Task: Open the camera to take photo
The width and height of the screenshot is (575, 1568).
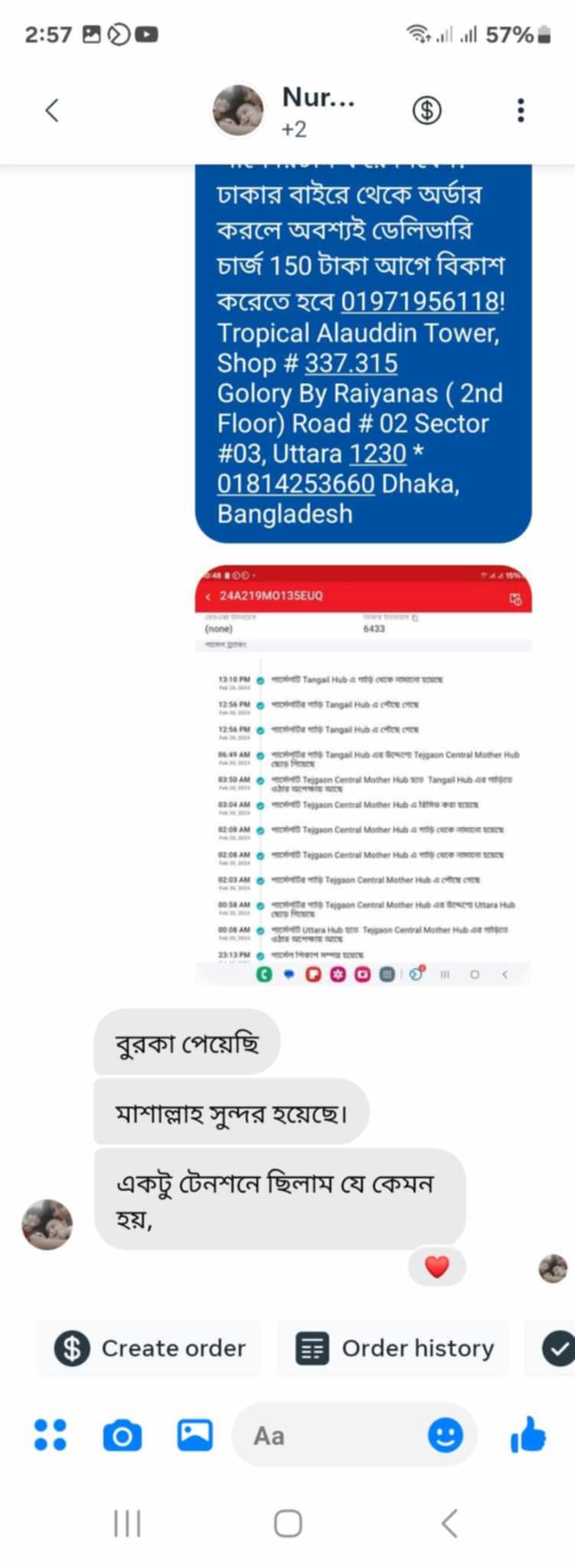Action: tap(123, 1436)
